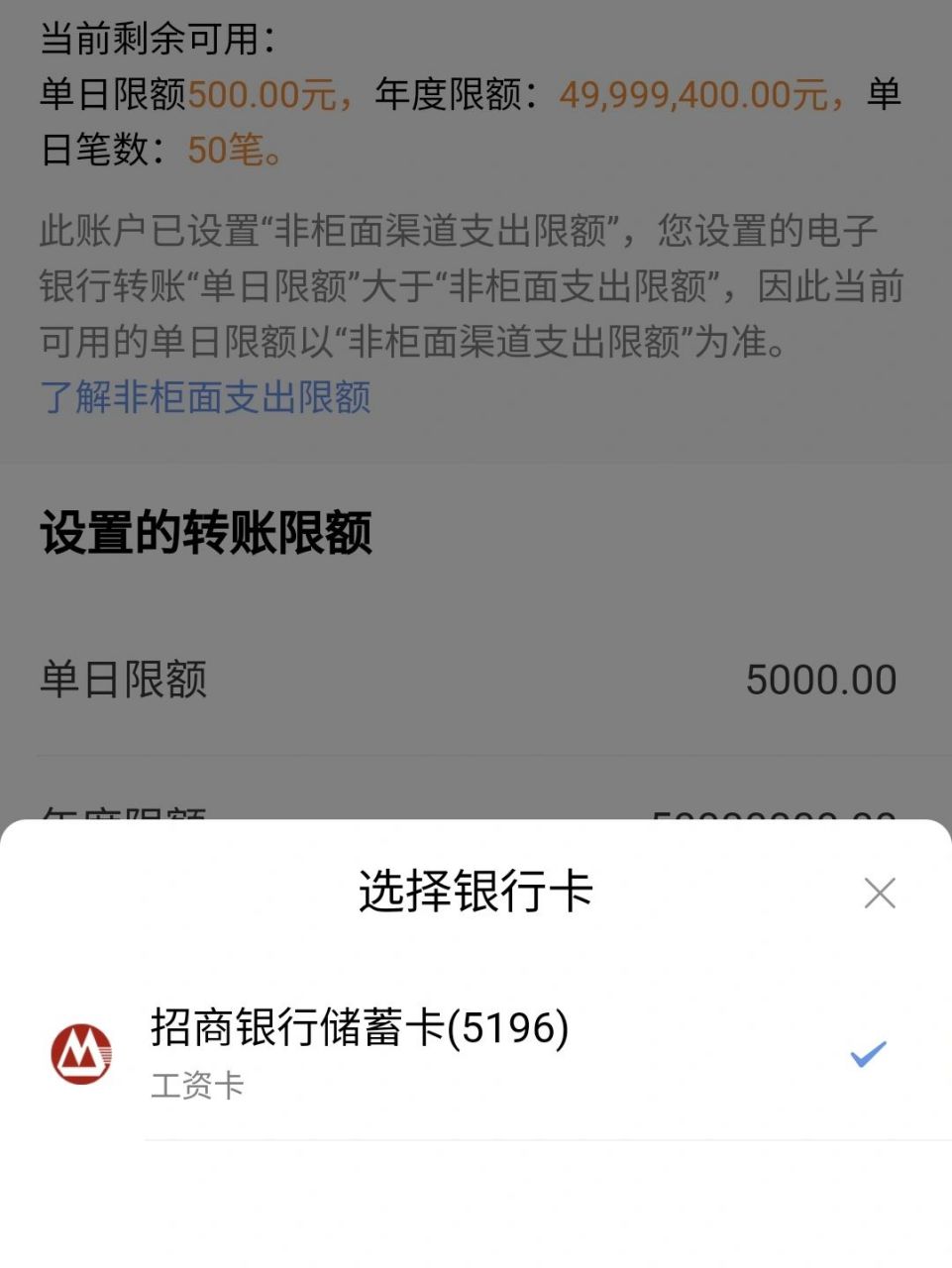The width and height of the screenshot is (952, 1268).
Task: Tap the X to dismiss the card picker
Action: point(880,893)
